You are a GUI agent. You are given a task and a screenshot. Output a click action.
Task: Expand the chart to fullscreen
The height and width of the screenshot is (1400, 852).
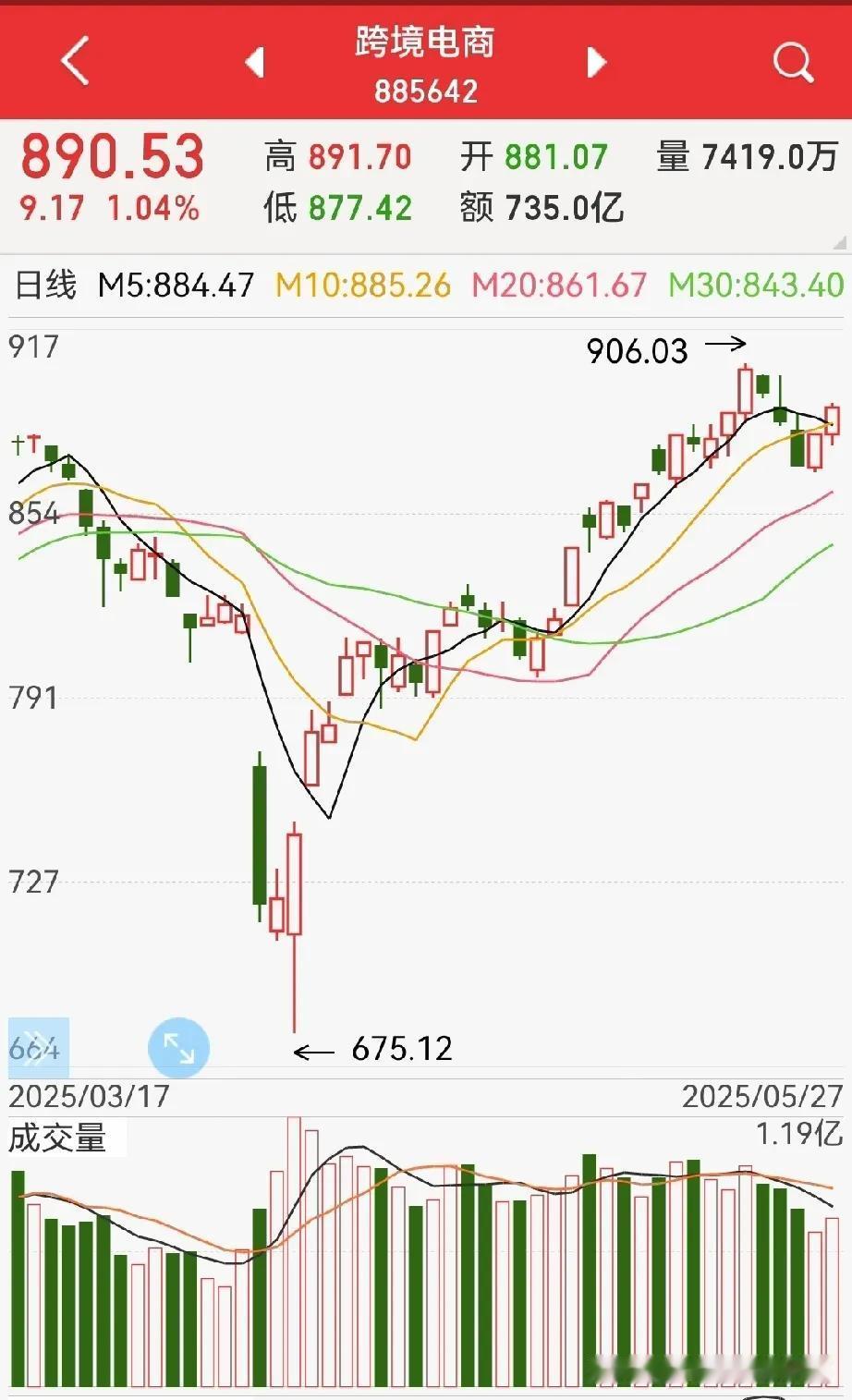178,1047
